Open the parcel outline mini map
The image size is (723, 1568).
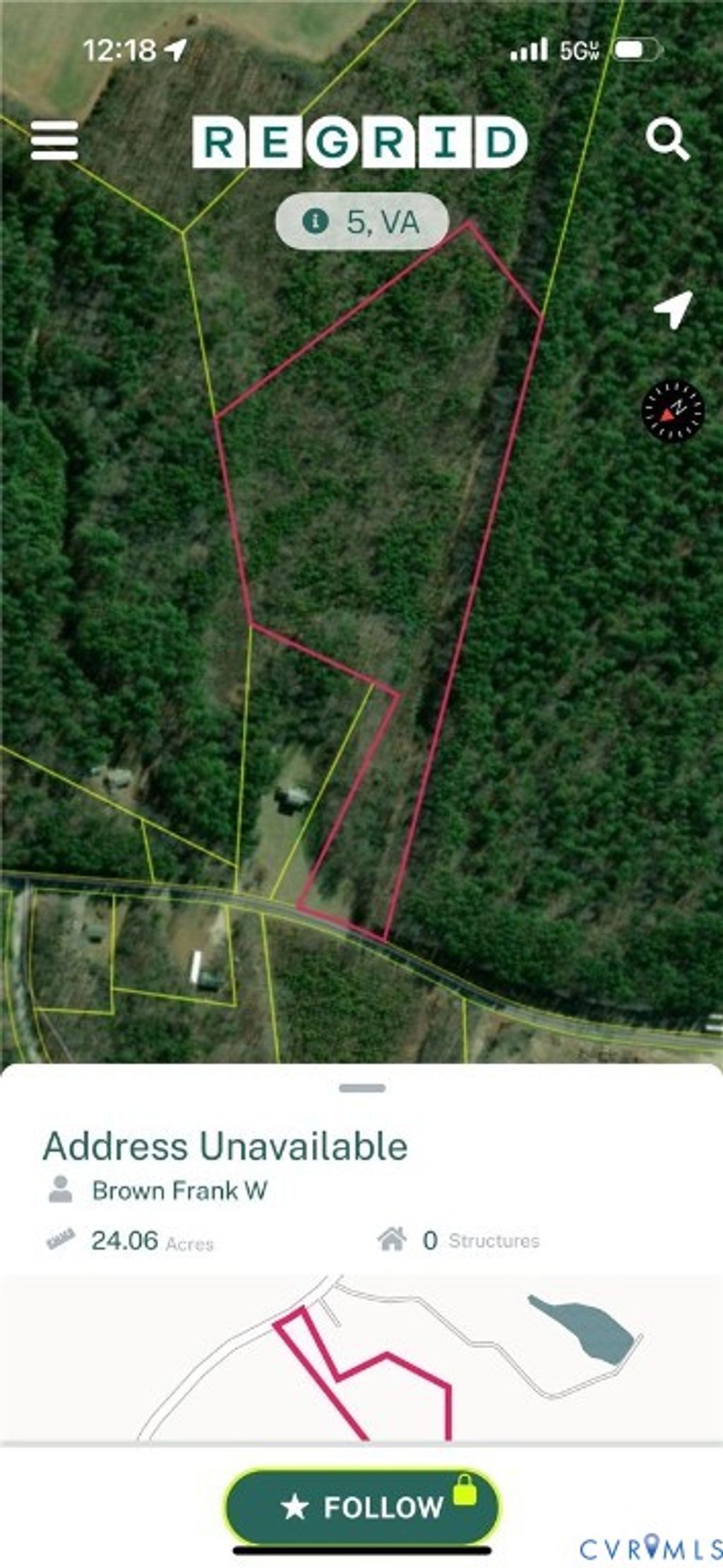(x=361, y=1358)
